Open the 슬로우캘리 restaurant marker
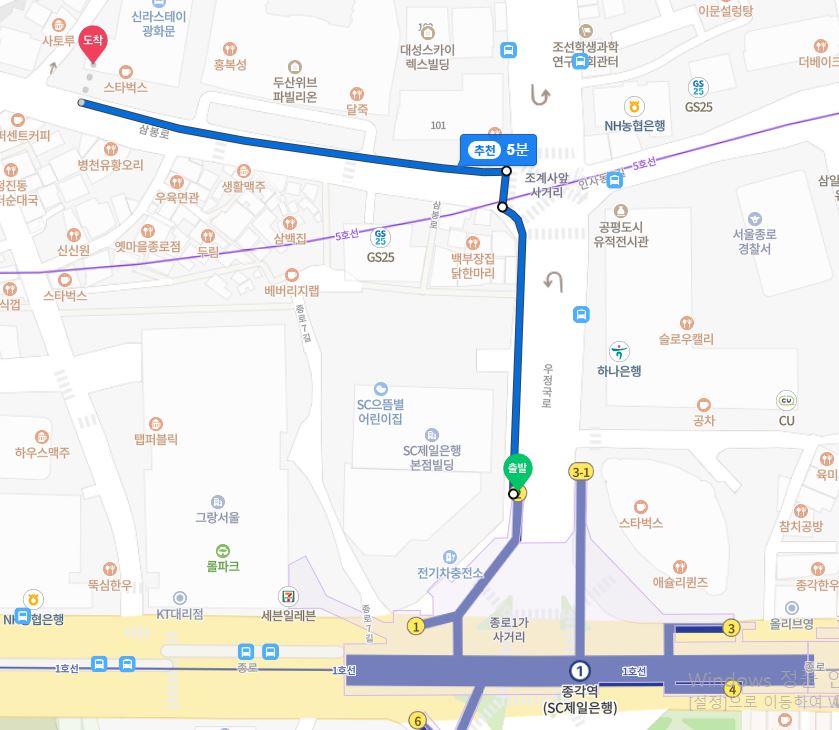 point(685,322)
